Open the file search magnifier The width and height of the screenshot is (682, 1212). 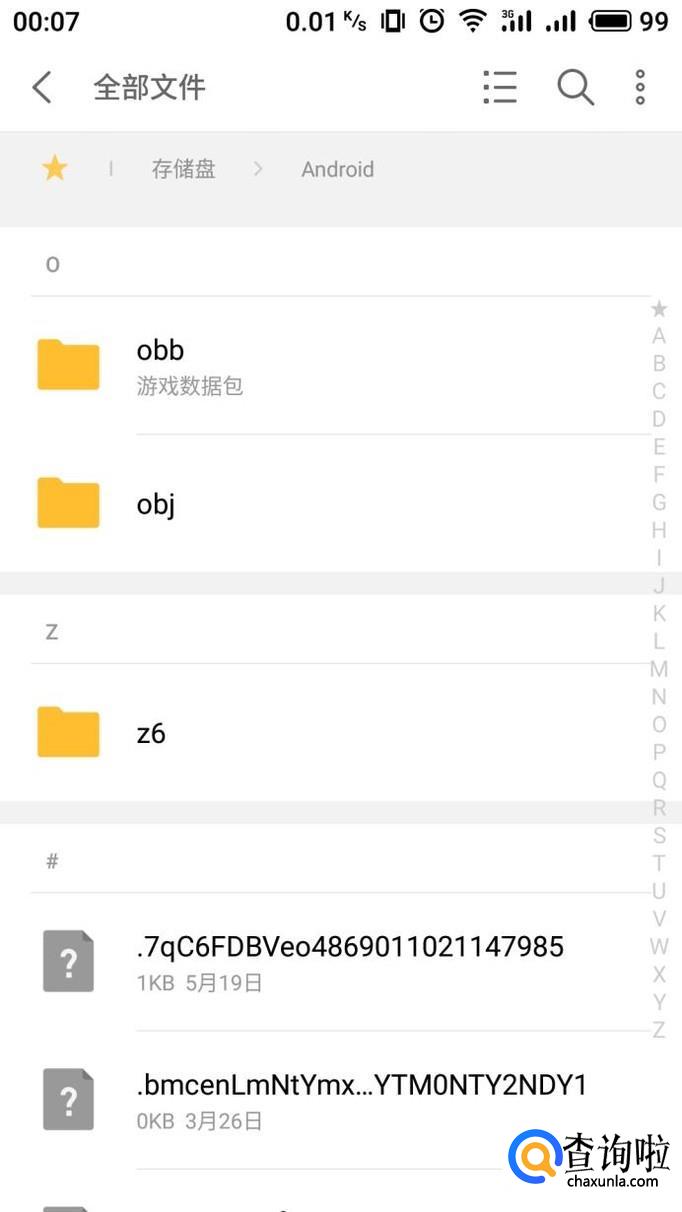coord(575,87)
